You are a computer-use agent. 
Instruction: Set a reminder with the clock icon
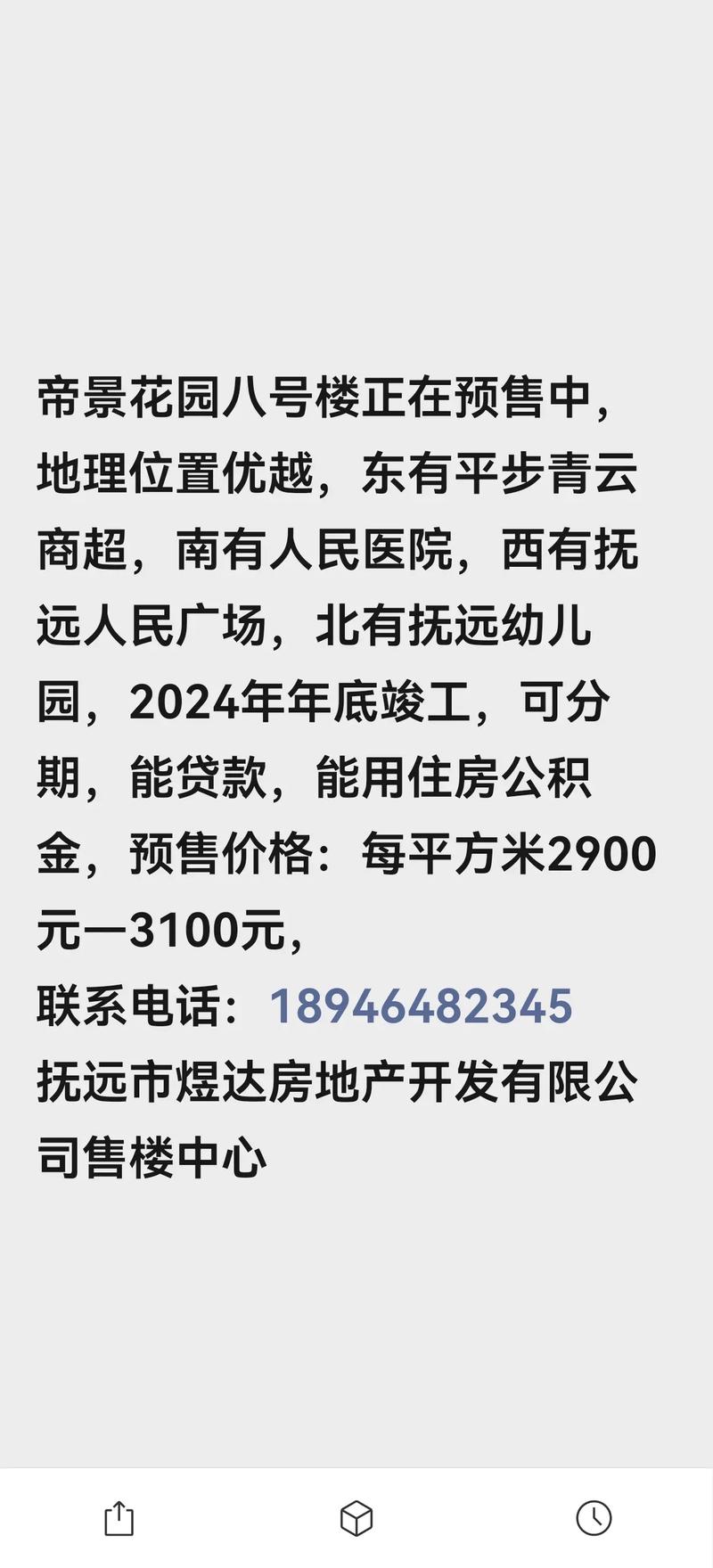(594, 1517)
